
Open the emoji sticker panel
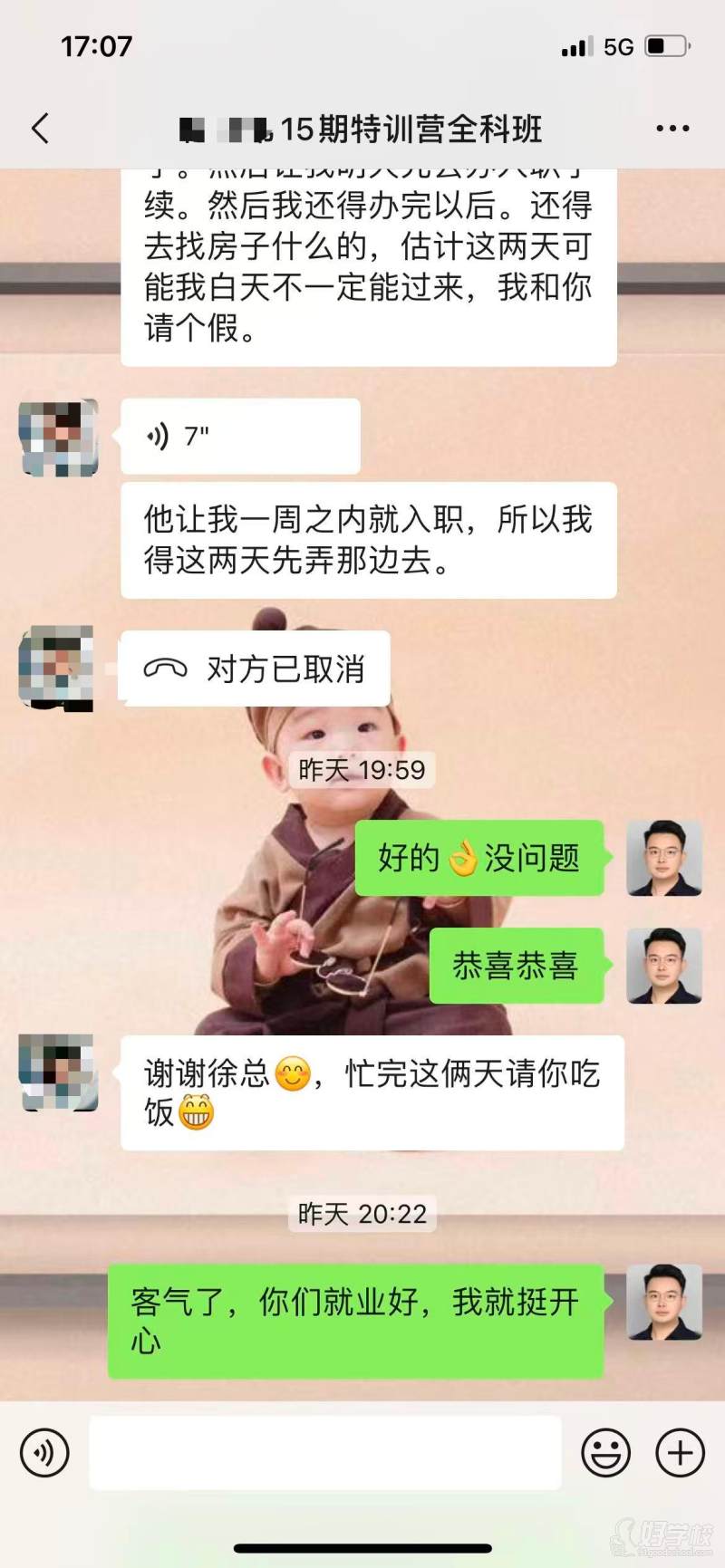tap(605, 1453)
